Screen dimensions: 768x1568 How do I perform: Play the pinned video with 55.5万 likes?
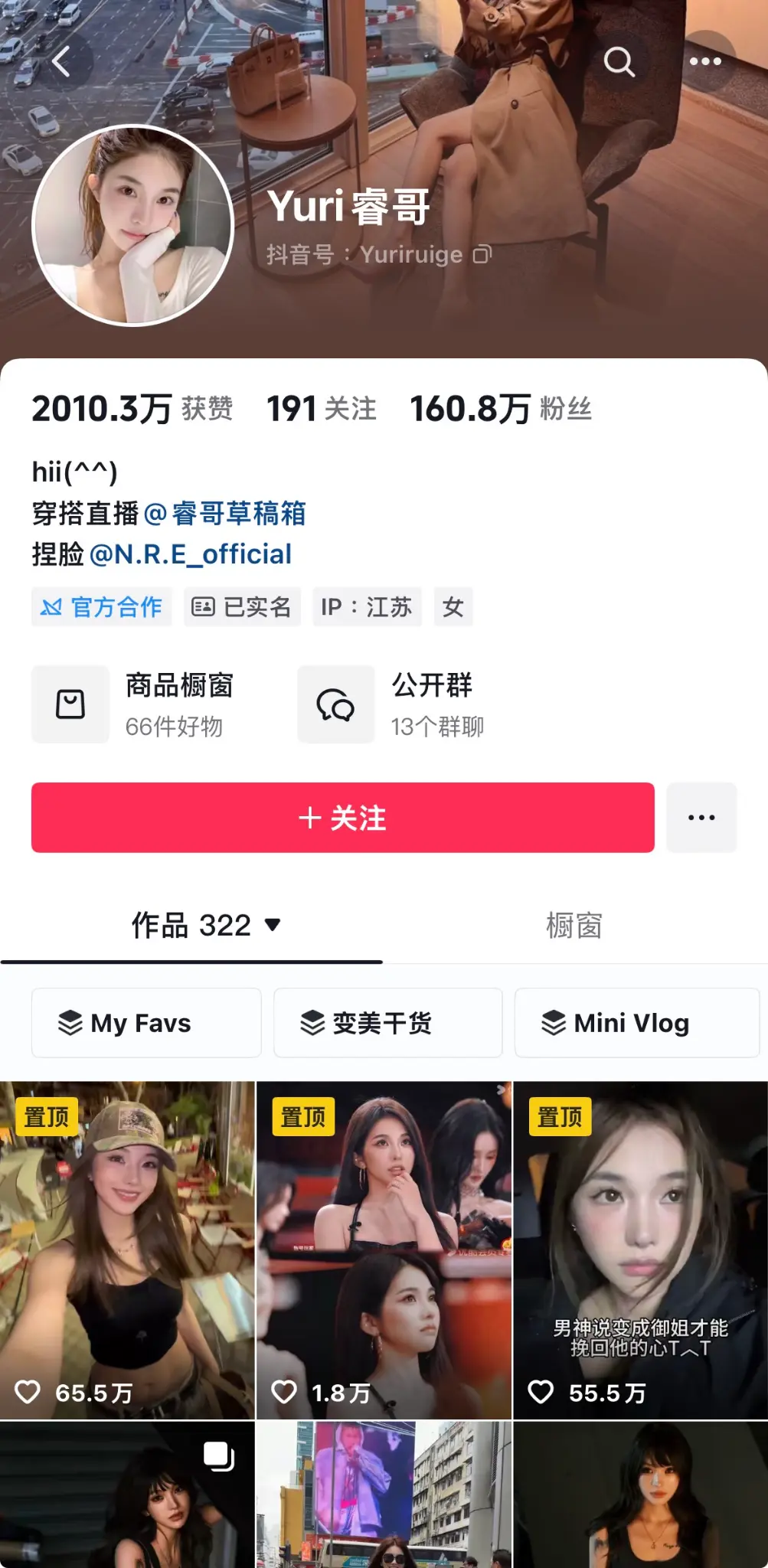coord(640,1249)
